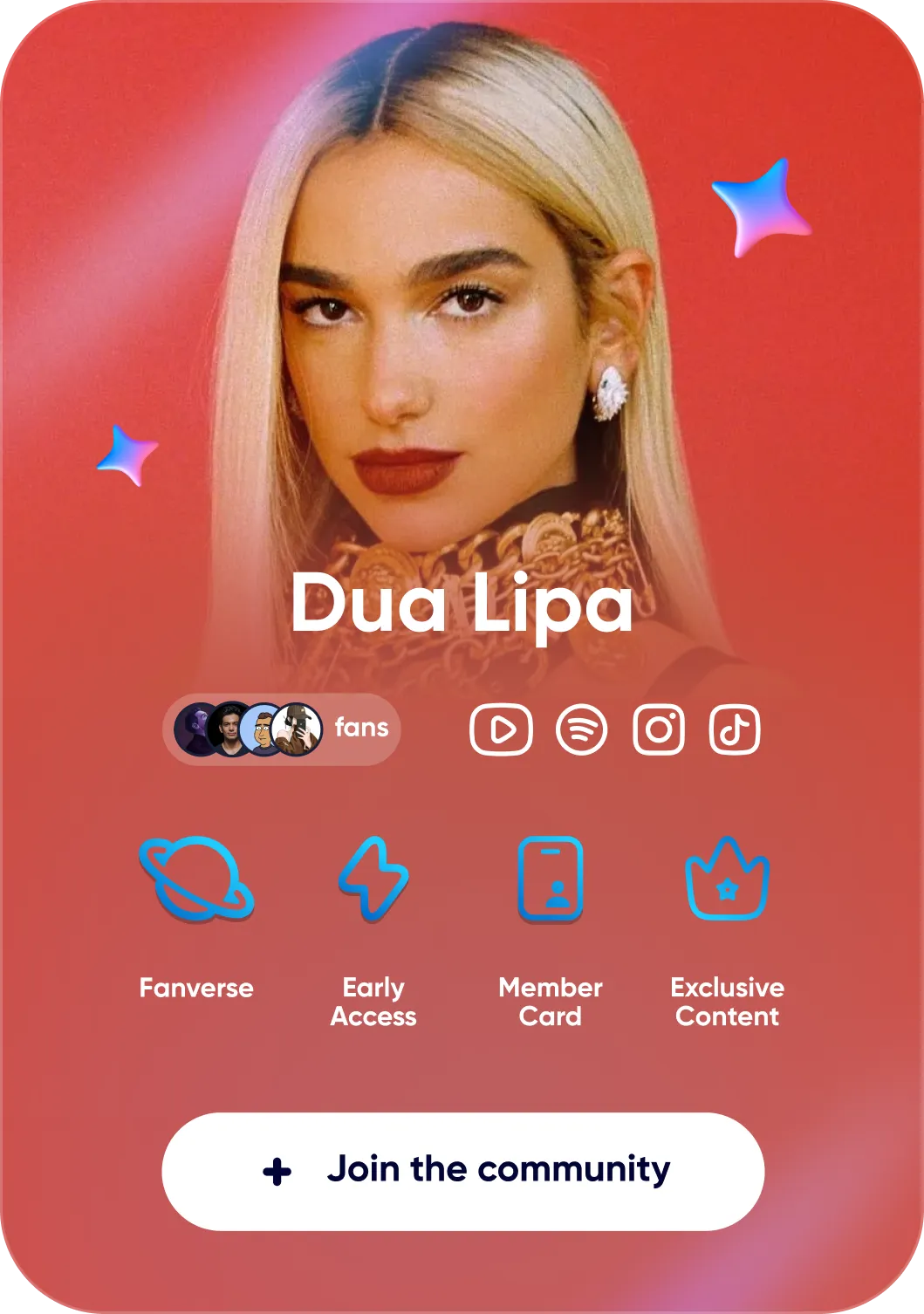The image size is (924, 1314).
Task: Open the Spotify link icon
Action: pyautogui.click(x=581, y=729)
